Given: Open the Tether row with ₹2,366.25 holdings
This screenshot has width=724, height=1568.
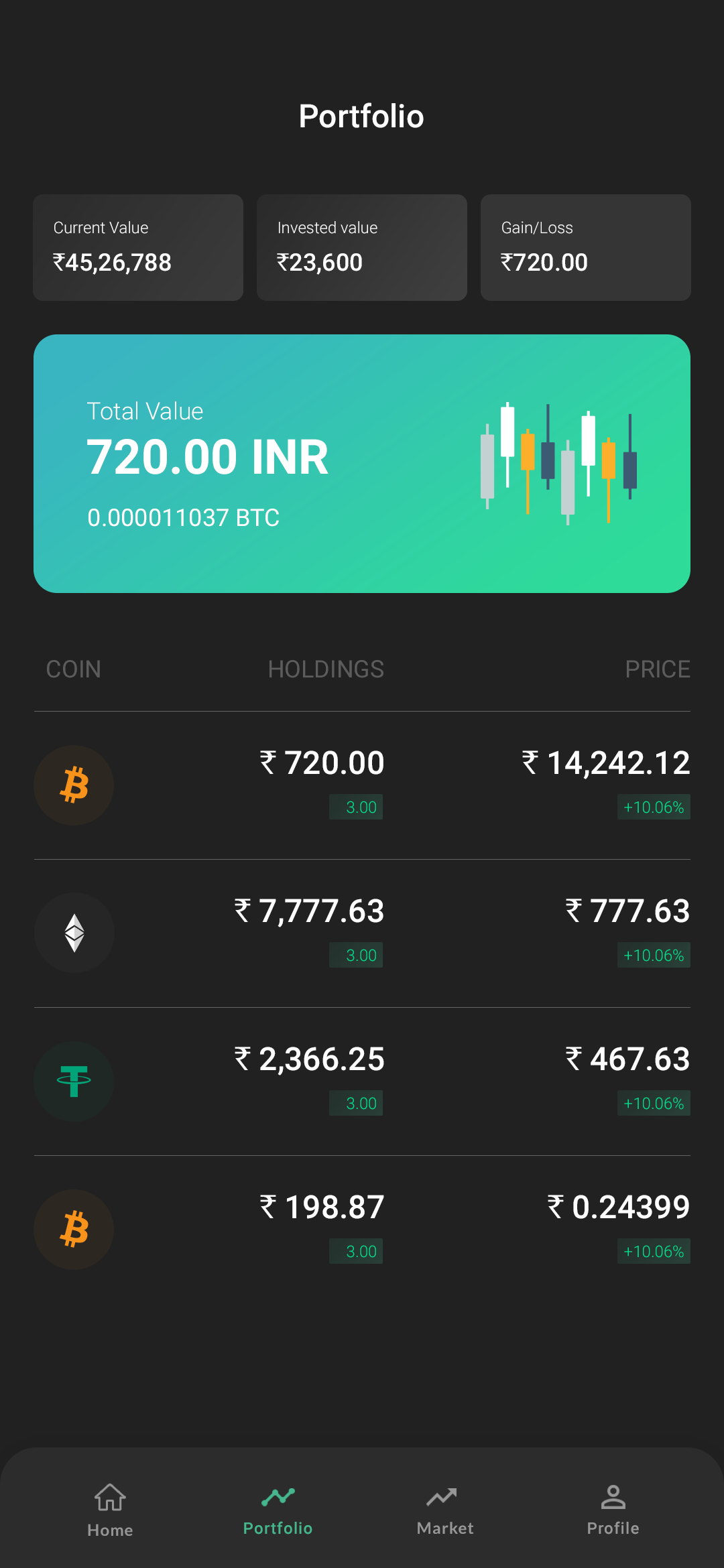Looking at the screenshot, I should pos(362,1081).
